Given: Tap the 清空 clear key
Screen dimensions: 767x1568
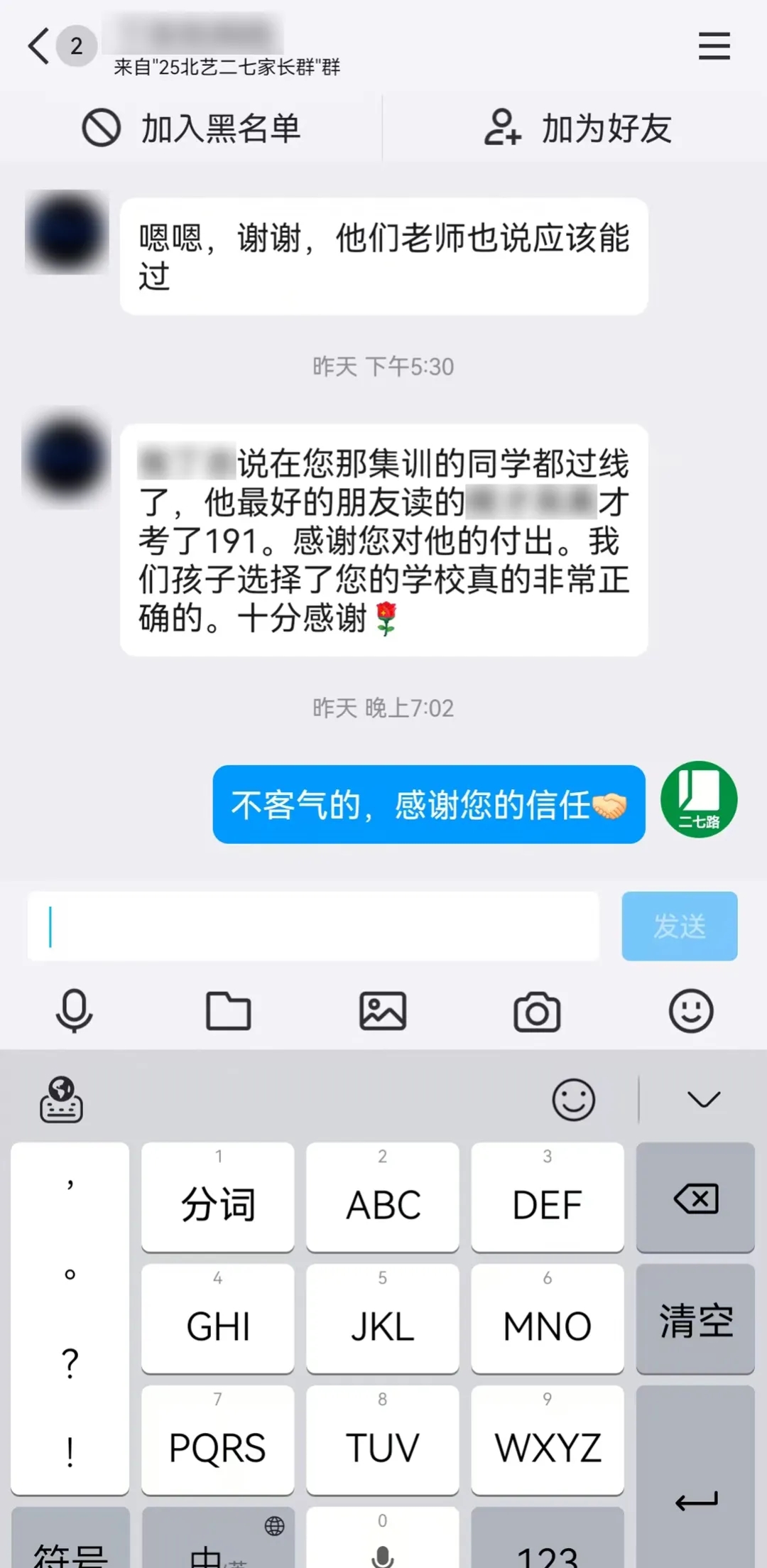Looking at the screenshot, I should (x=695, y=1320).
